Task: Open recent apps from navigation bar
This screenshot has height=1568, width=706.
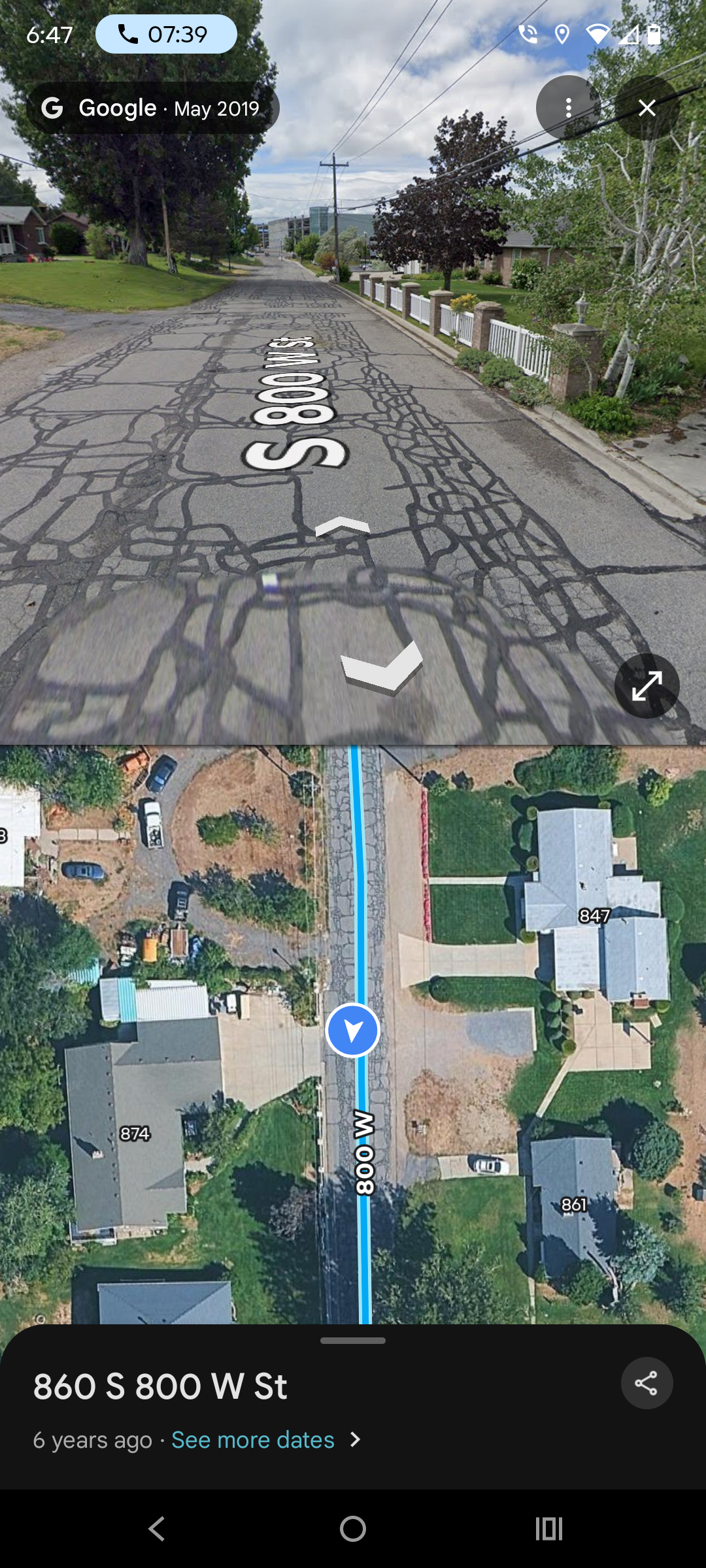Action: (549, 1529)
